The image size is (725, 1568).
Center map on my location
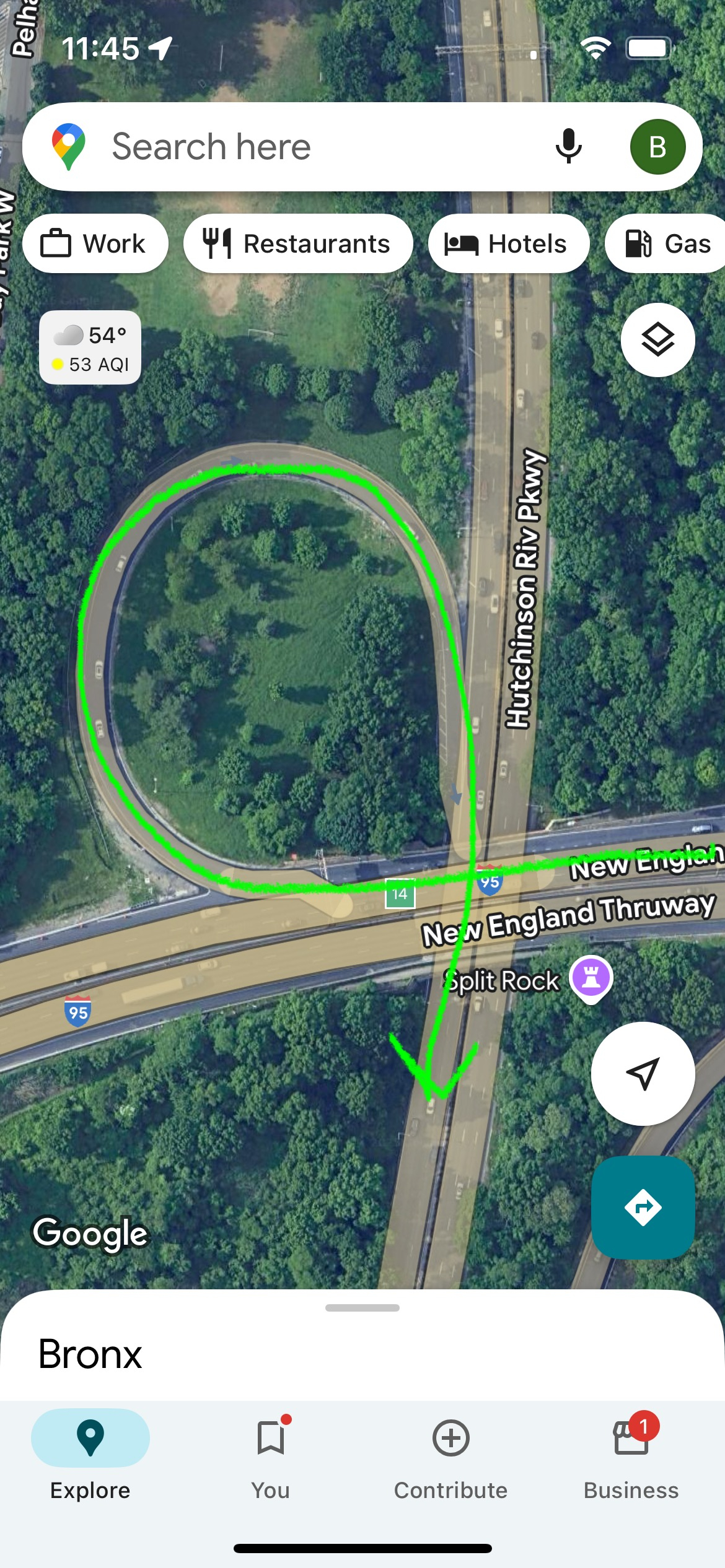point(643,1073)
